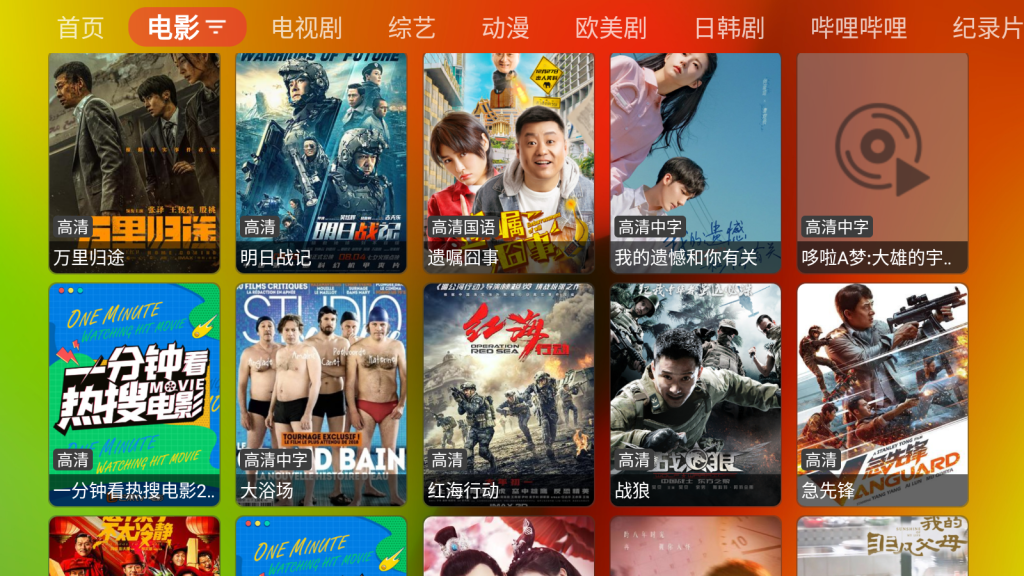Open the movie 红海行动
1024x576 pixels.
point(508,394)
